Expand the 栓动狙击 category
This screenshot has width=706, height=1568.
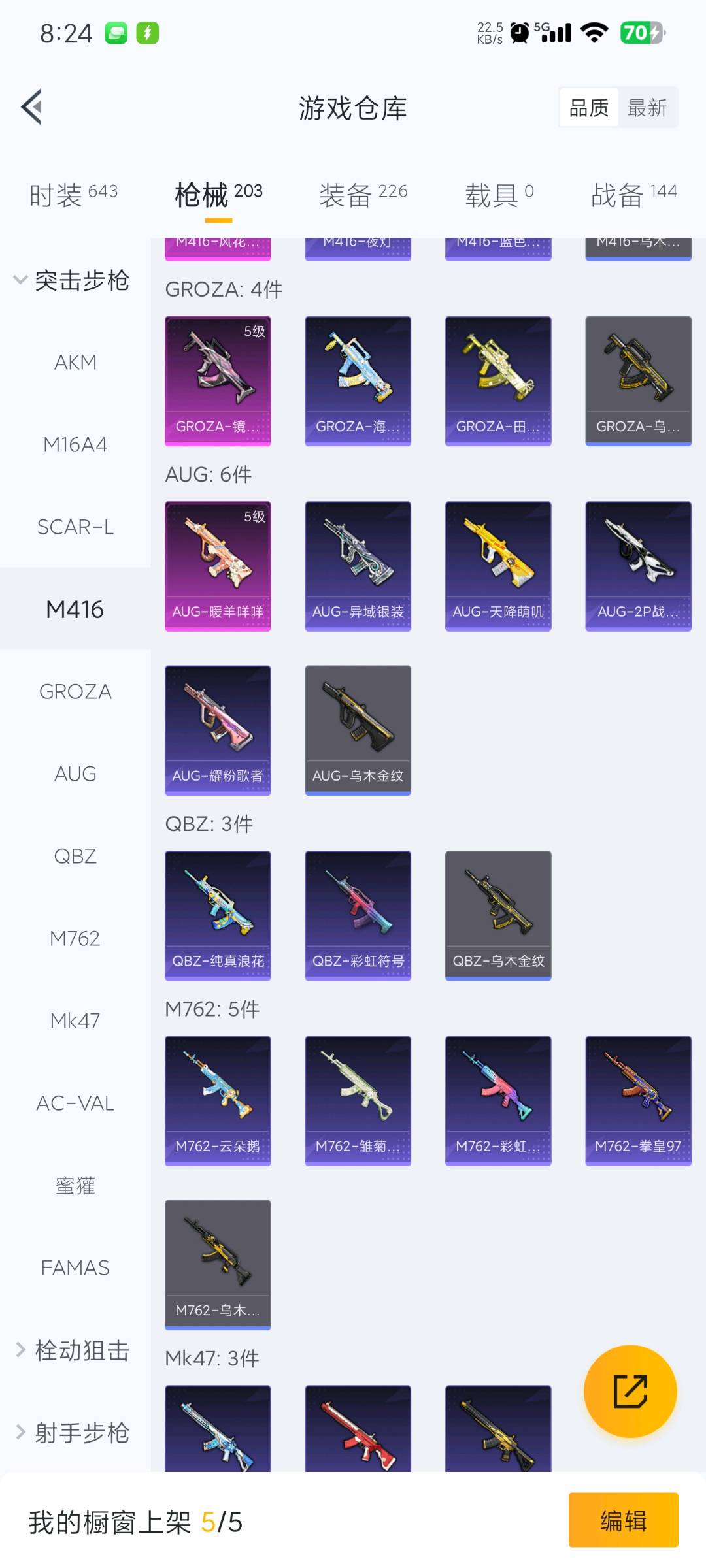tap(73, 1350)
